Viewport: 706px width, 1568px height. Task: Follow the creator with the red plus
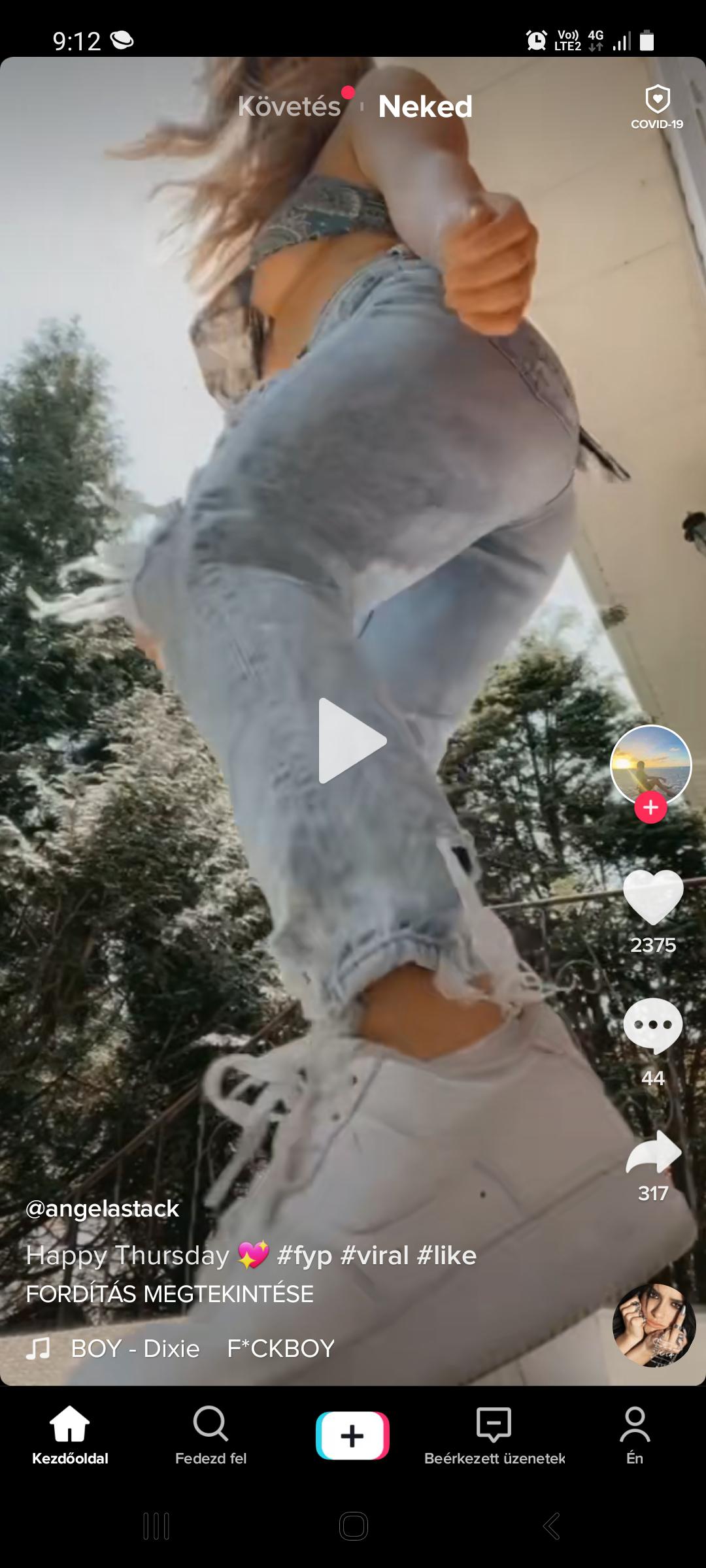point(650,808)
